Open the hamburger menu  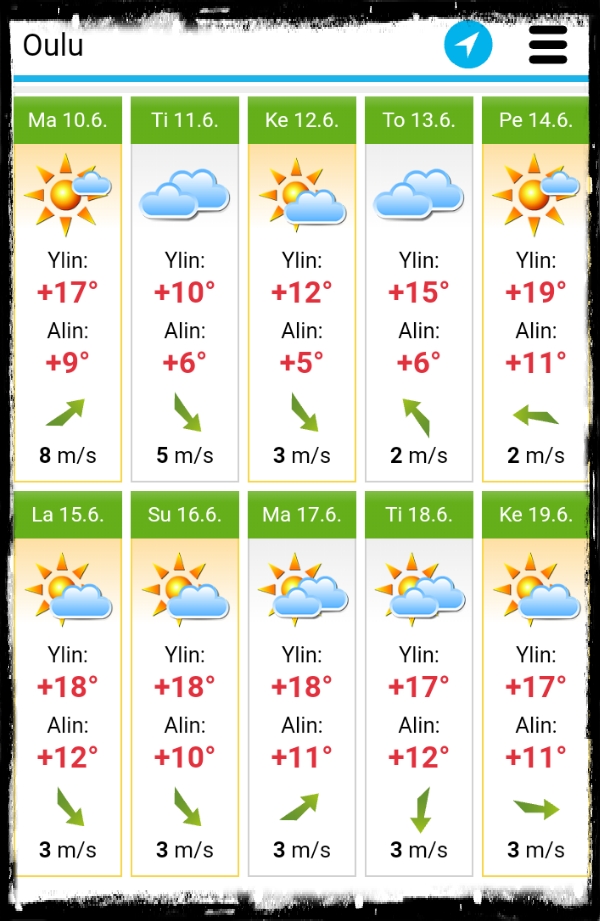[547, 45]
